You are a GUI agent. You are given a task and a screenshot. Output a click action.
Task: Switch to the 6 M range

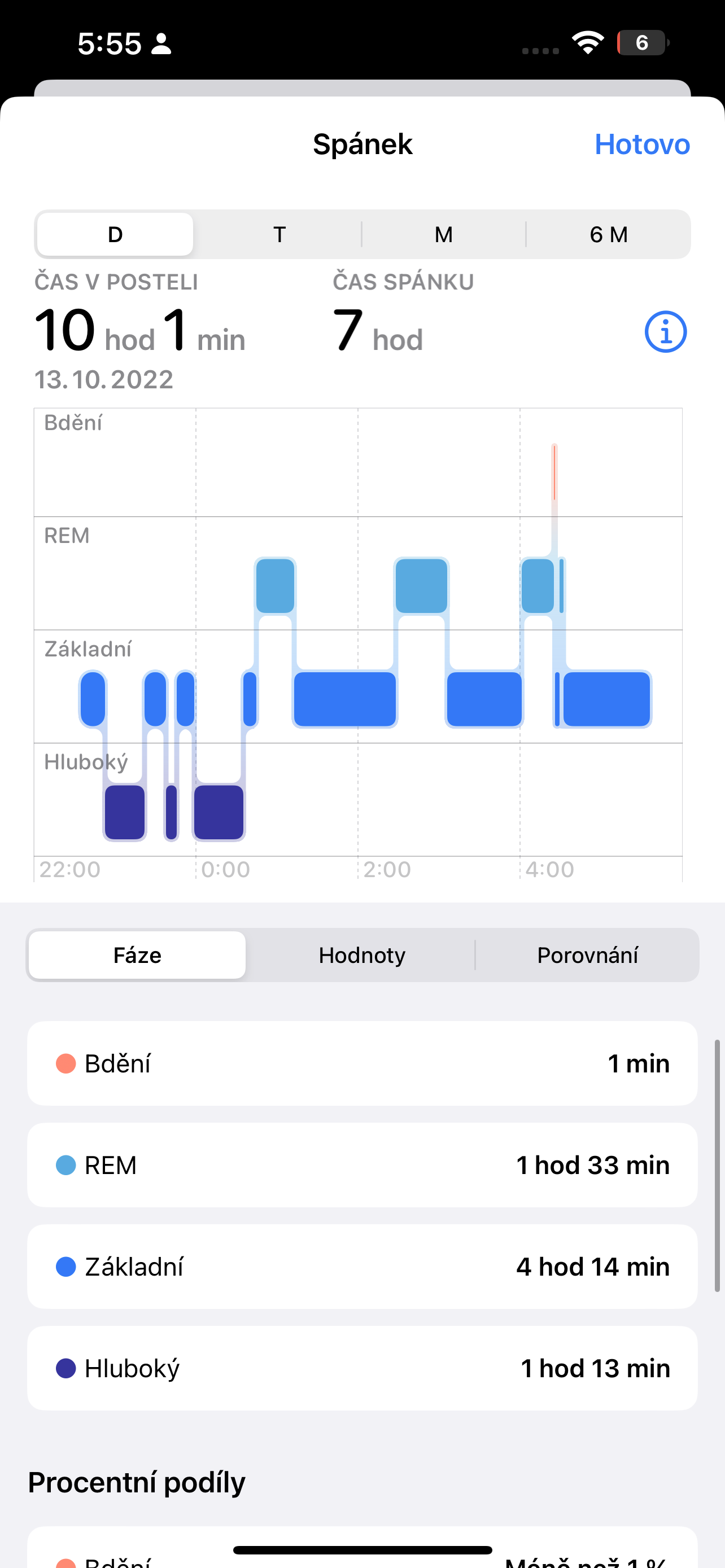608,234
